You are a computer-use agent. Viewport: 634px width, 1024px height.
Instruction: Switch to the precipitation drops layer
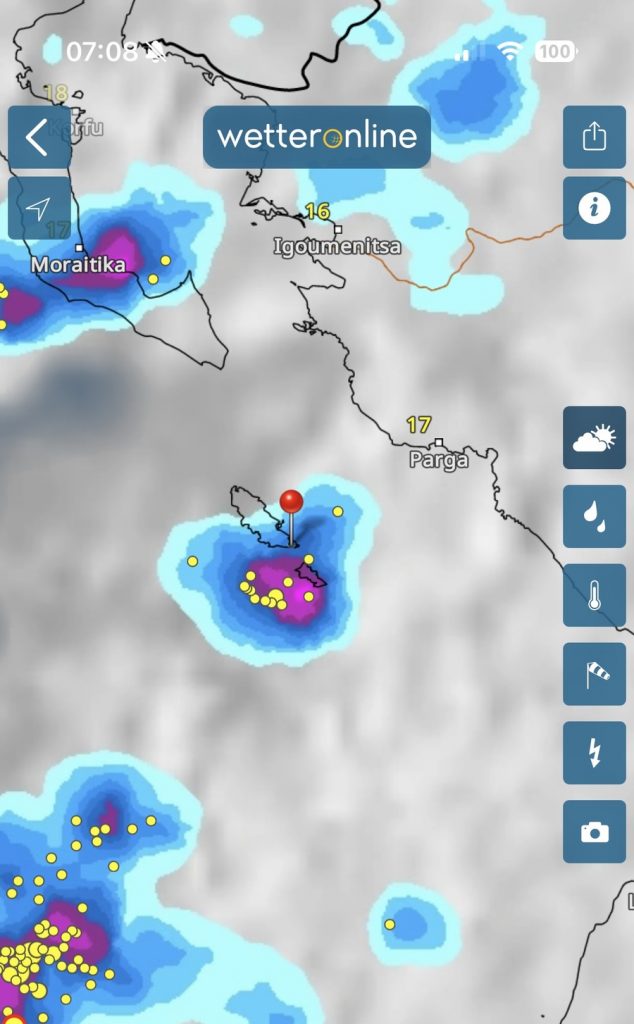(x=594, y=516)
